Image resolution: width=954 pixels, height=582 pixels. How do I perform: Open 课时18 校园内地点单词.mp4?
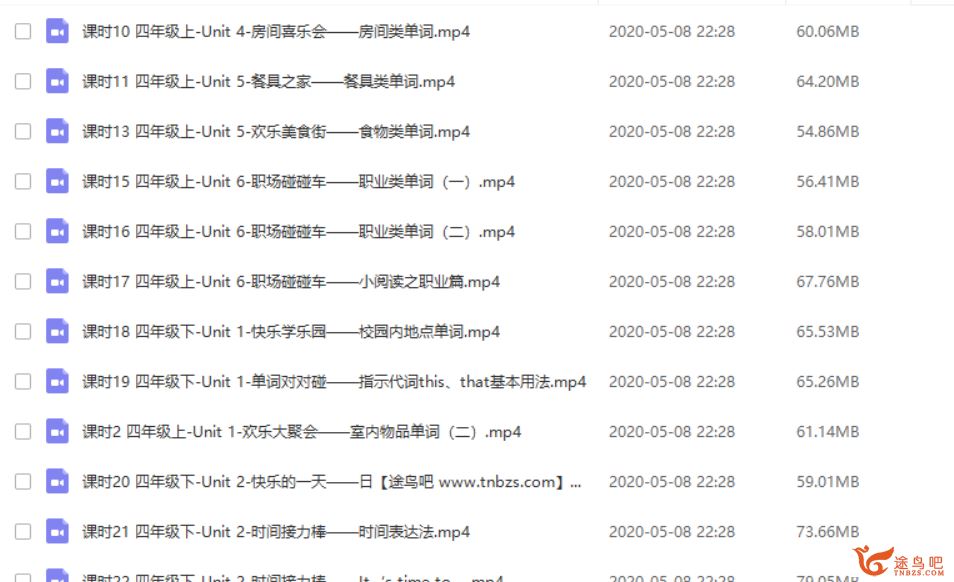point(290,332)
